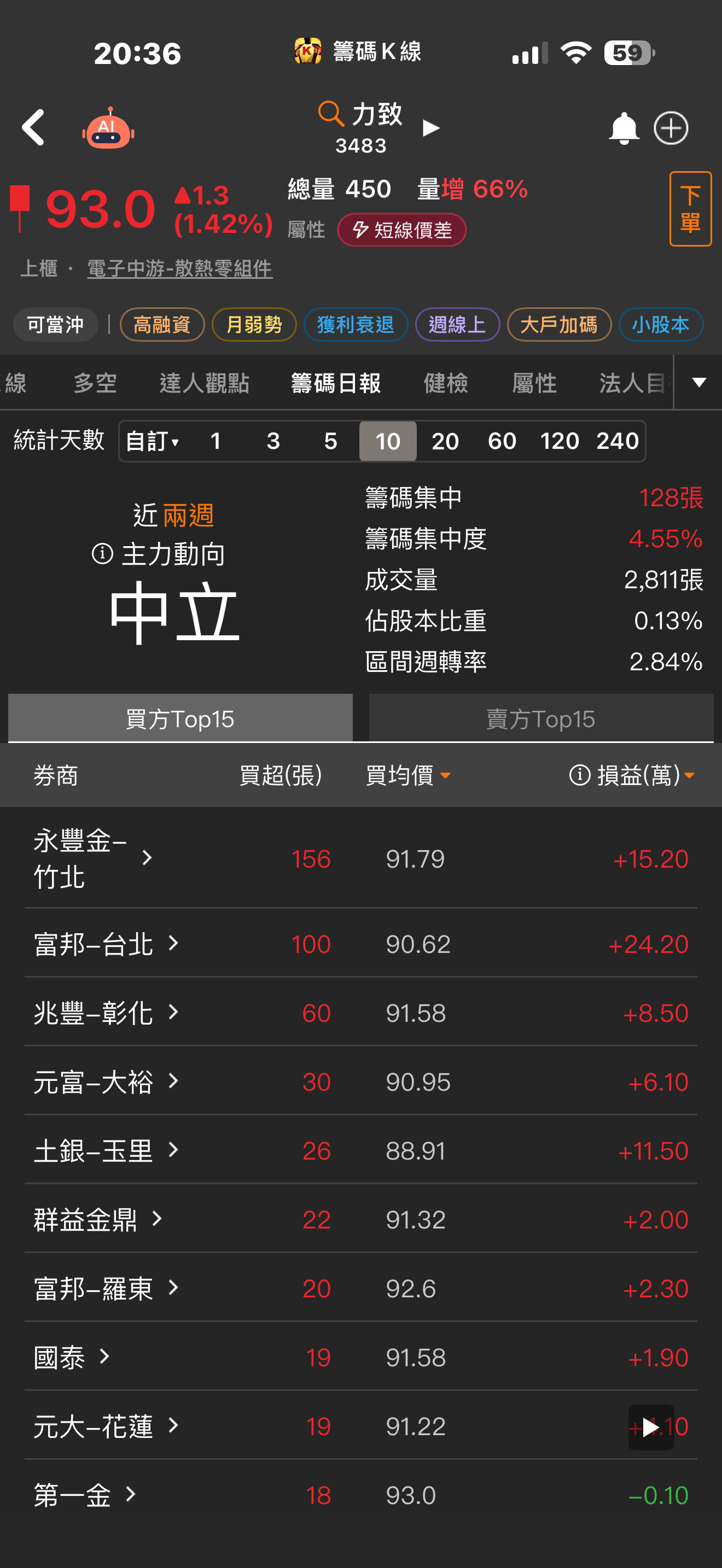The width and height of the screenshot is (722, 1568).
Task: Set statistics days to 60
Action: point(502,441)
